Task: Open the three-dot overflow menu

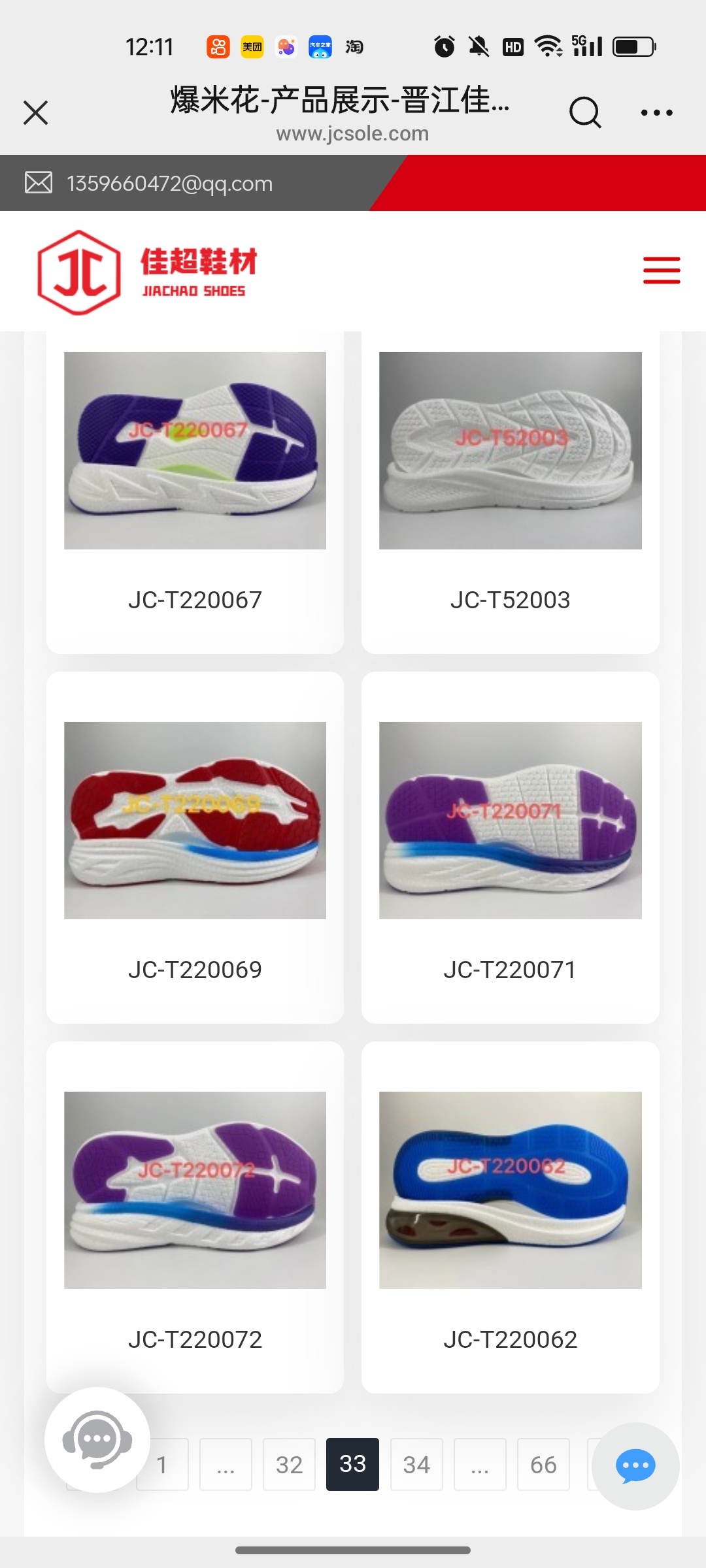Action: (656, 112)
